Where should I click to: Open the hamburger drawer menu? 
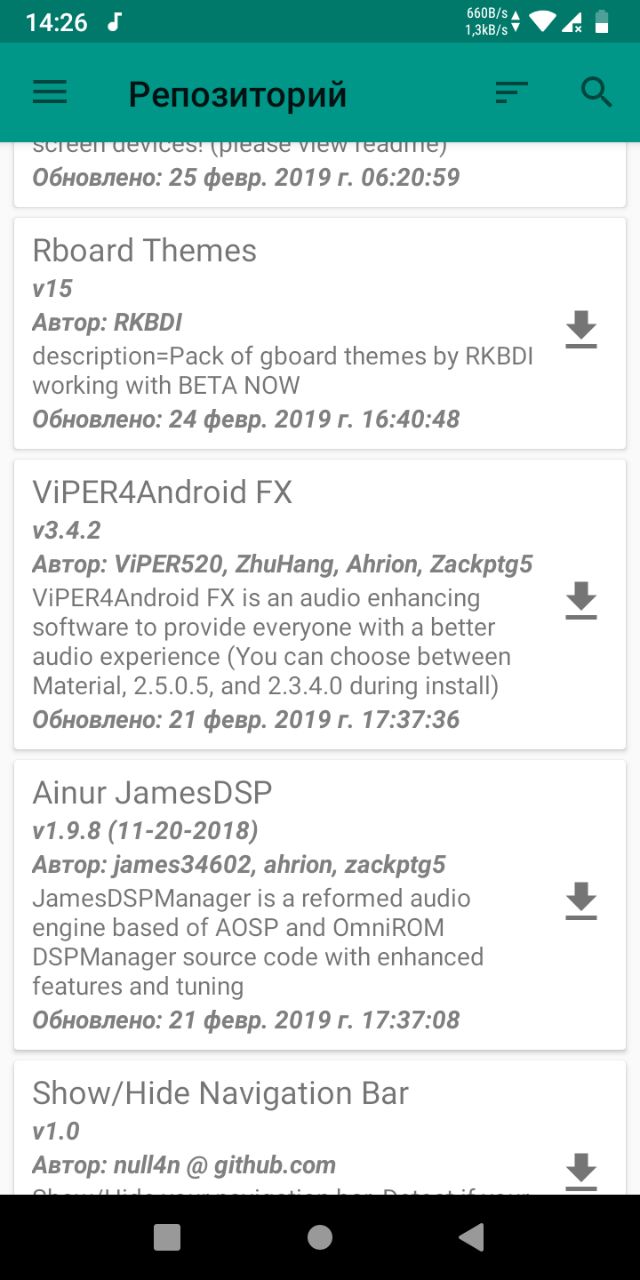[50, 93]
